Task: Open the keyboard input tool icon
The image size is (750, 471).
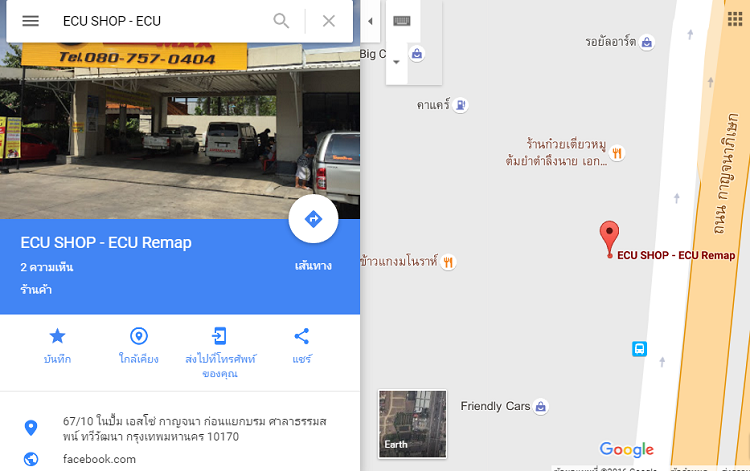Action: (402, 21)
